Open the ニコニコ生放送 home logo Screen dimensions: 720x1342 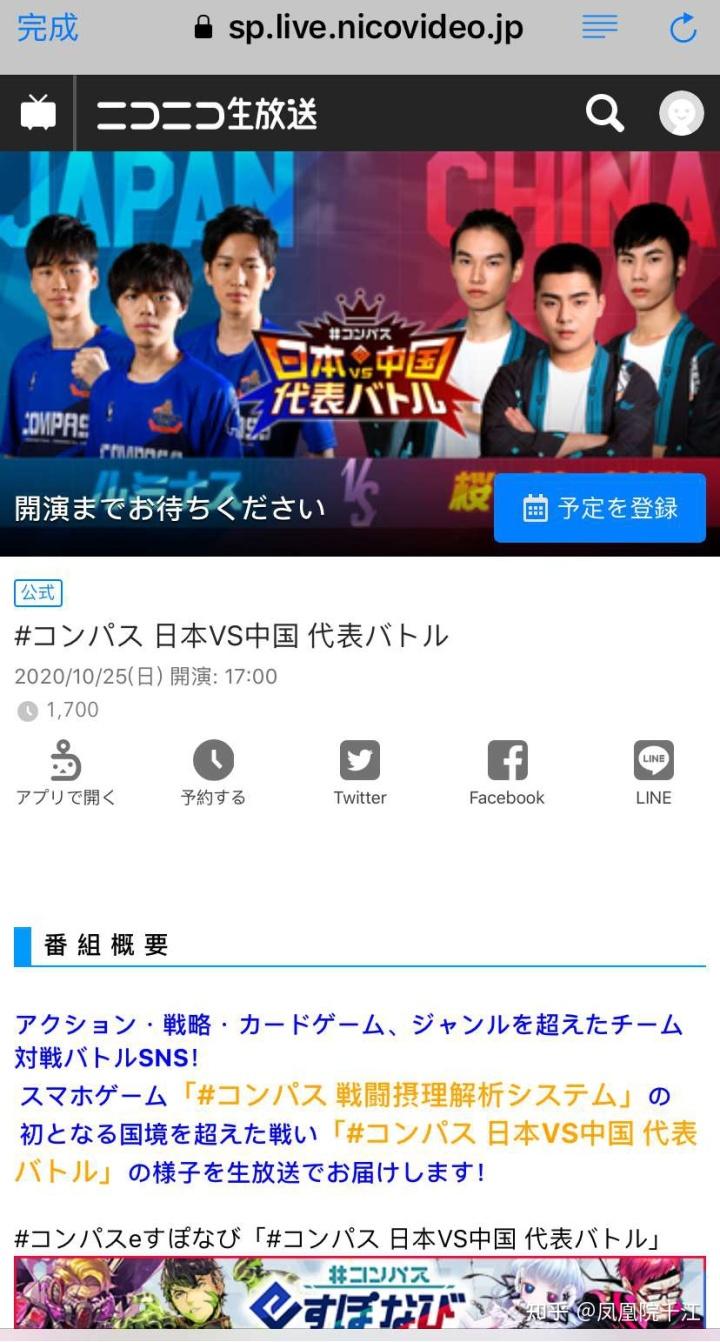click(206, 114)
